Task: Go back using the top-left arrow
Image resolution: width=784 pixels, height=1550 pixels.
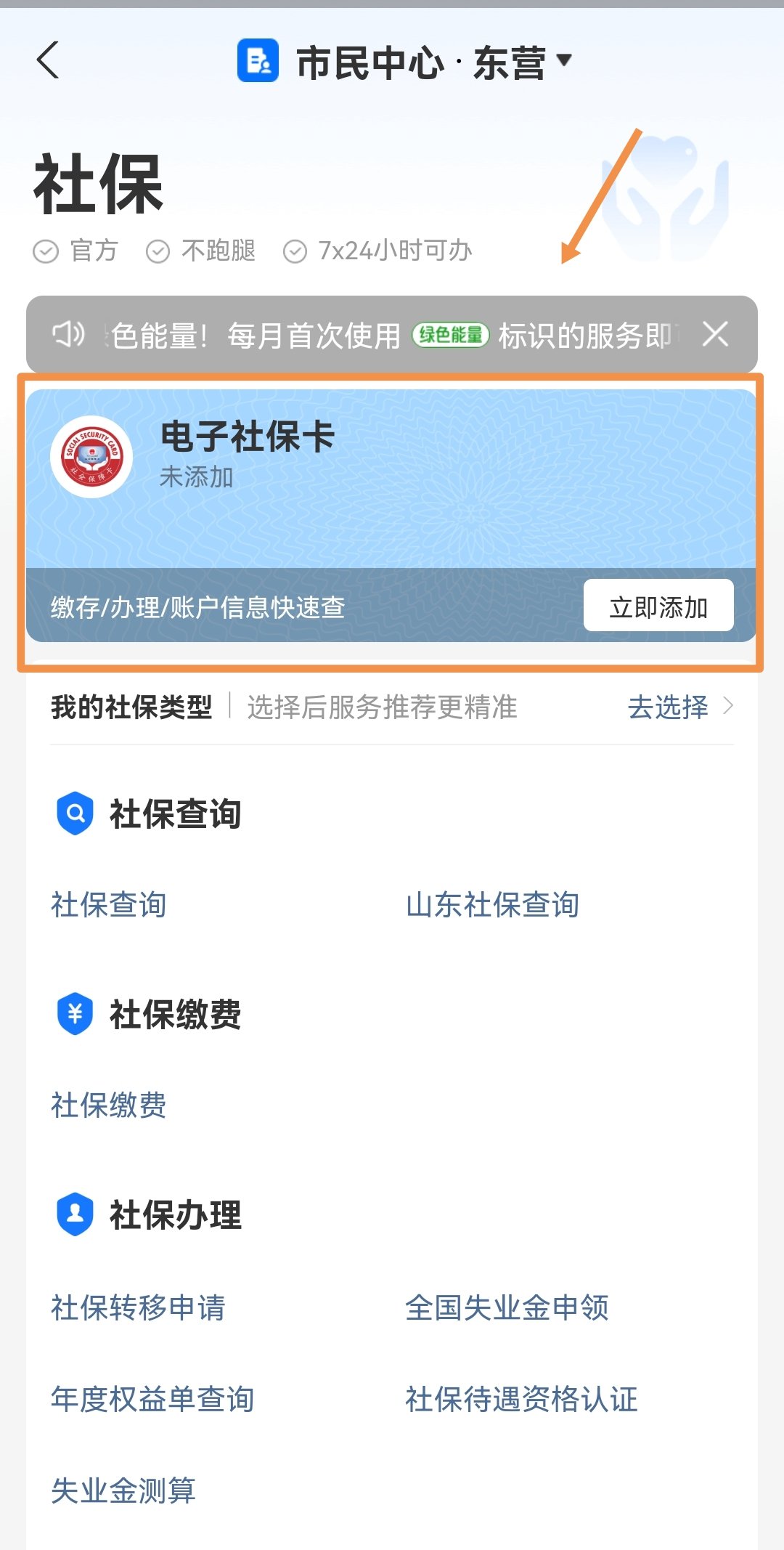Action: [x=48, y=60]
